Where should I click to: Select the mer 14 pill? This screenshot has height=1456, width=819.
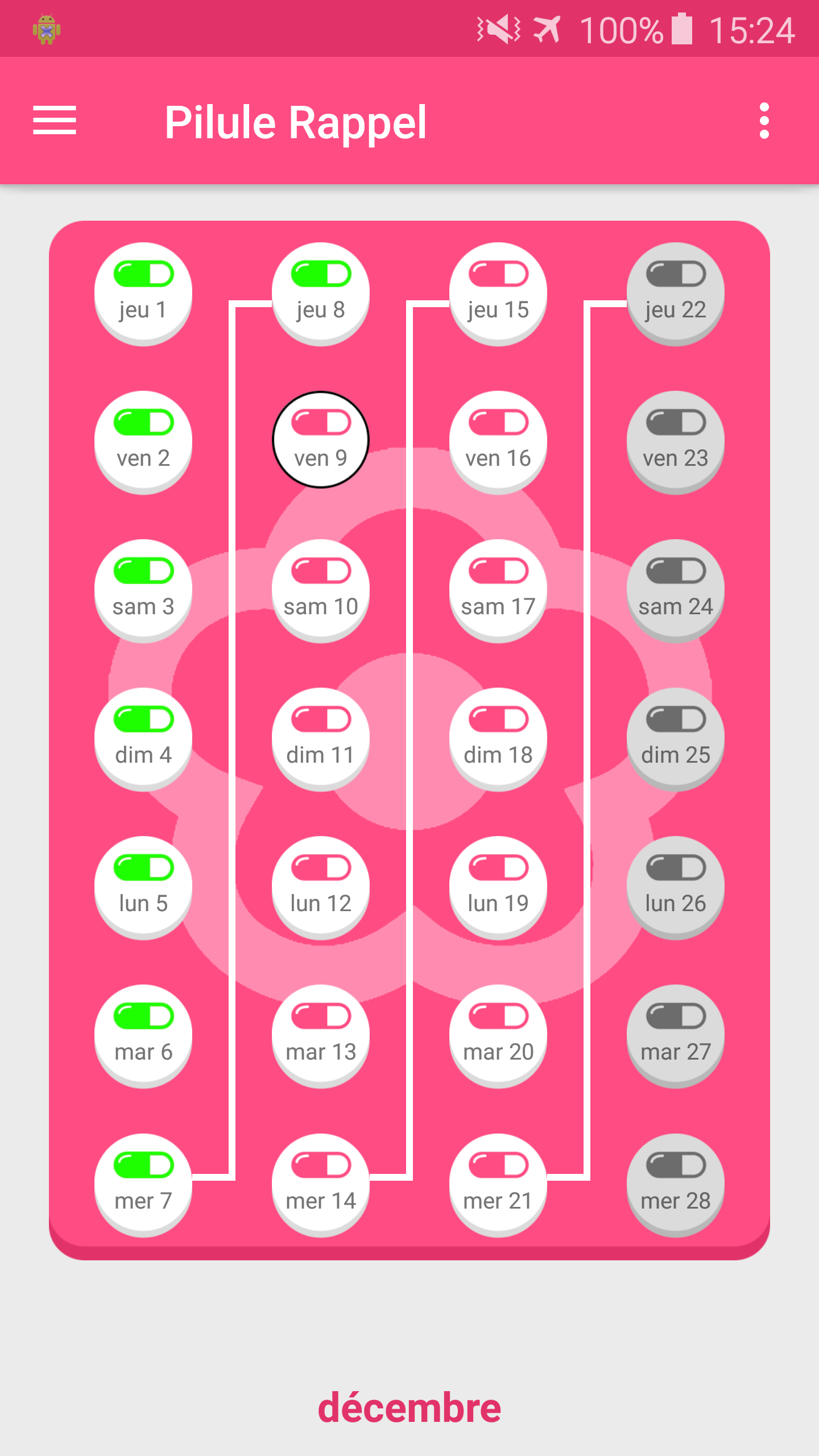321,1184
